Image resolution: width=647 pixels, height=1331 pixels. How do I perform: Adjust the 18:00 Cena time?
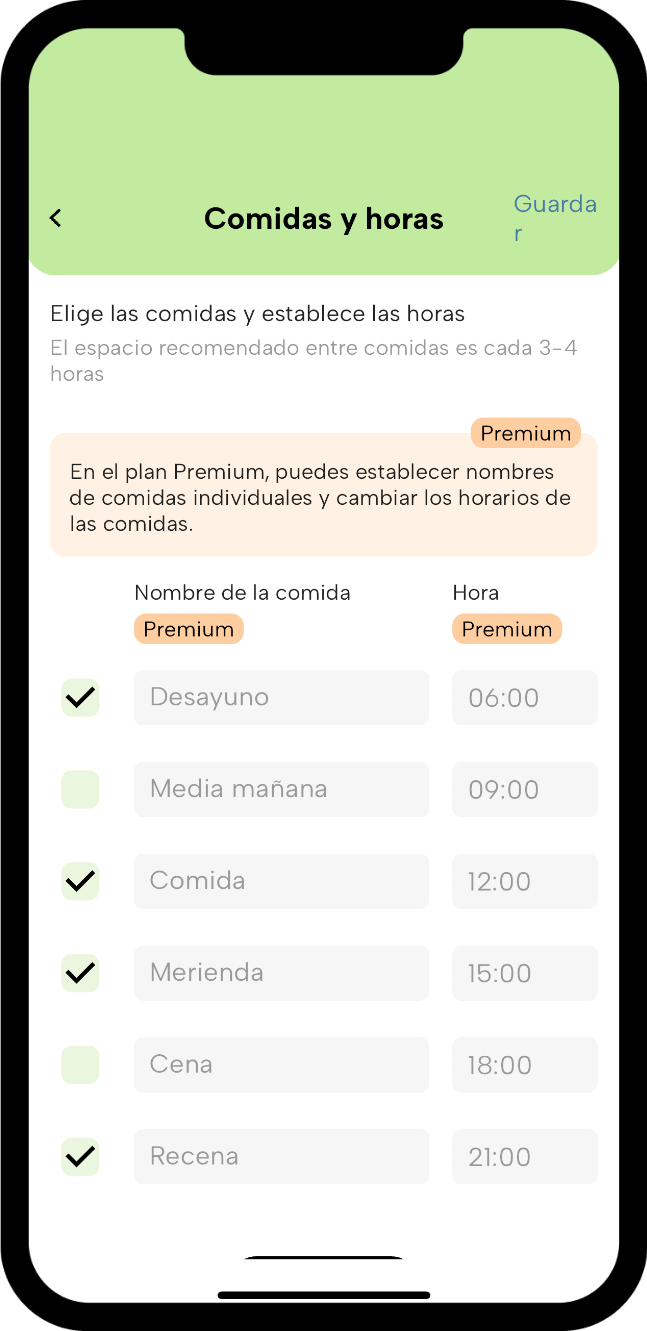(525, 1065)
